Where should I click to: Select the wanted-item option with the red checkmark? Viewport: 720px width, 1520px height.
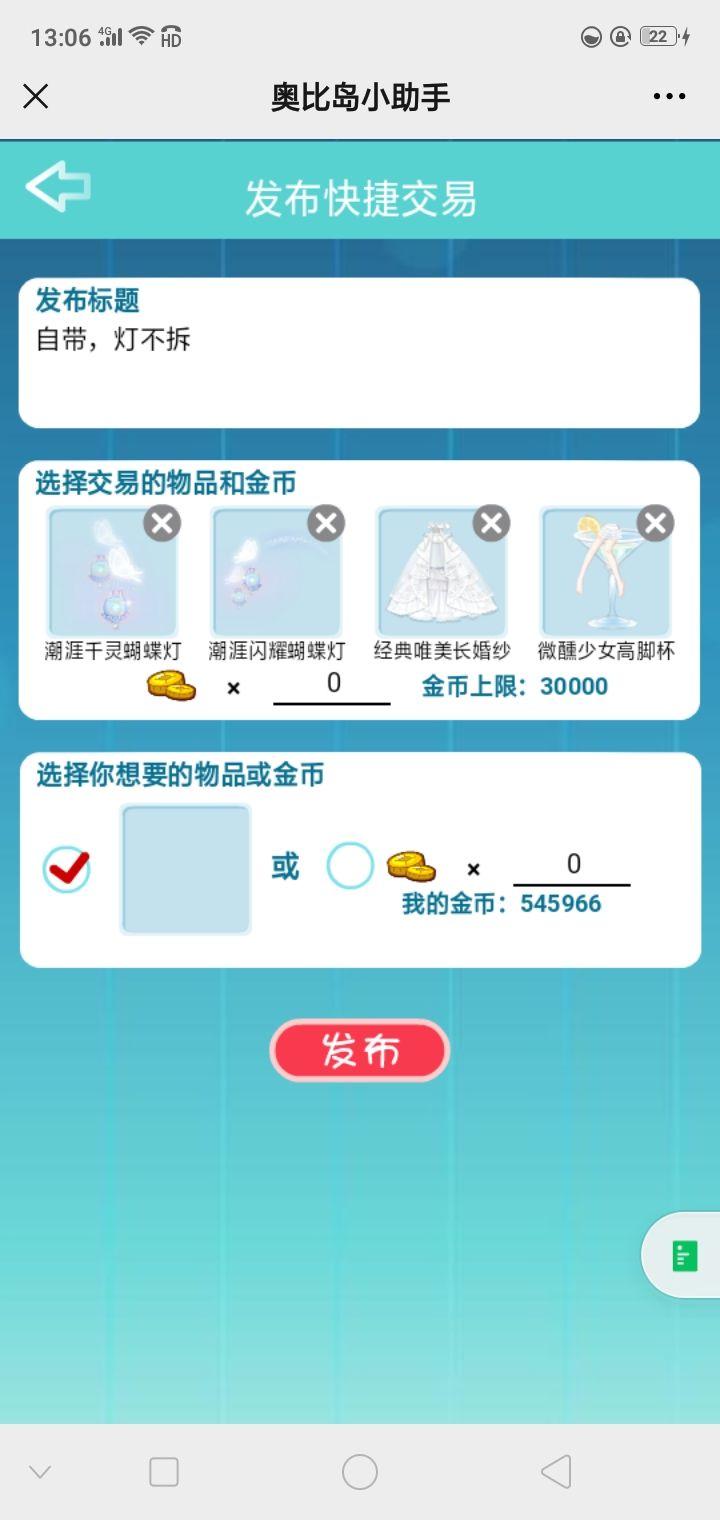pyautogui.click(x=67, y=869)
